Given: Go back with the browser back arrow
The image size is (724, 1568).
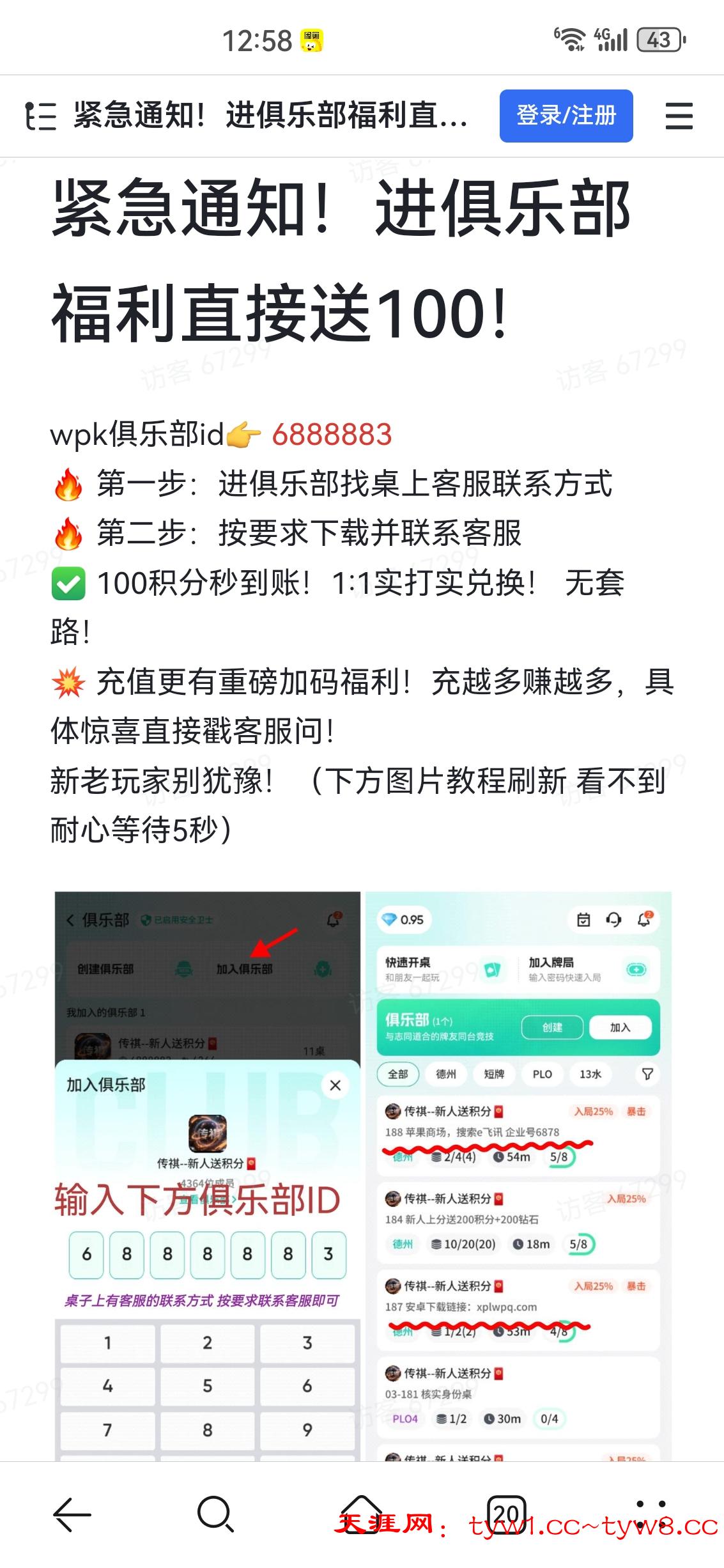Looking at the screenshot, I should click(72, 1514).
